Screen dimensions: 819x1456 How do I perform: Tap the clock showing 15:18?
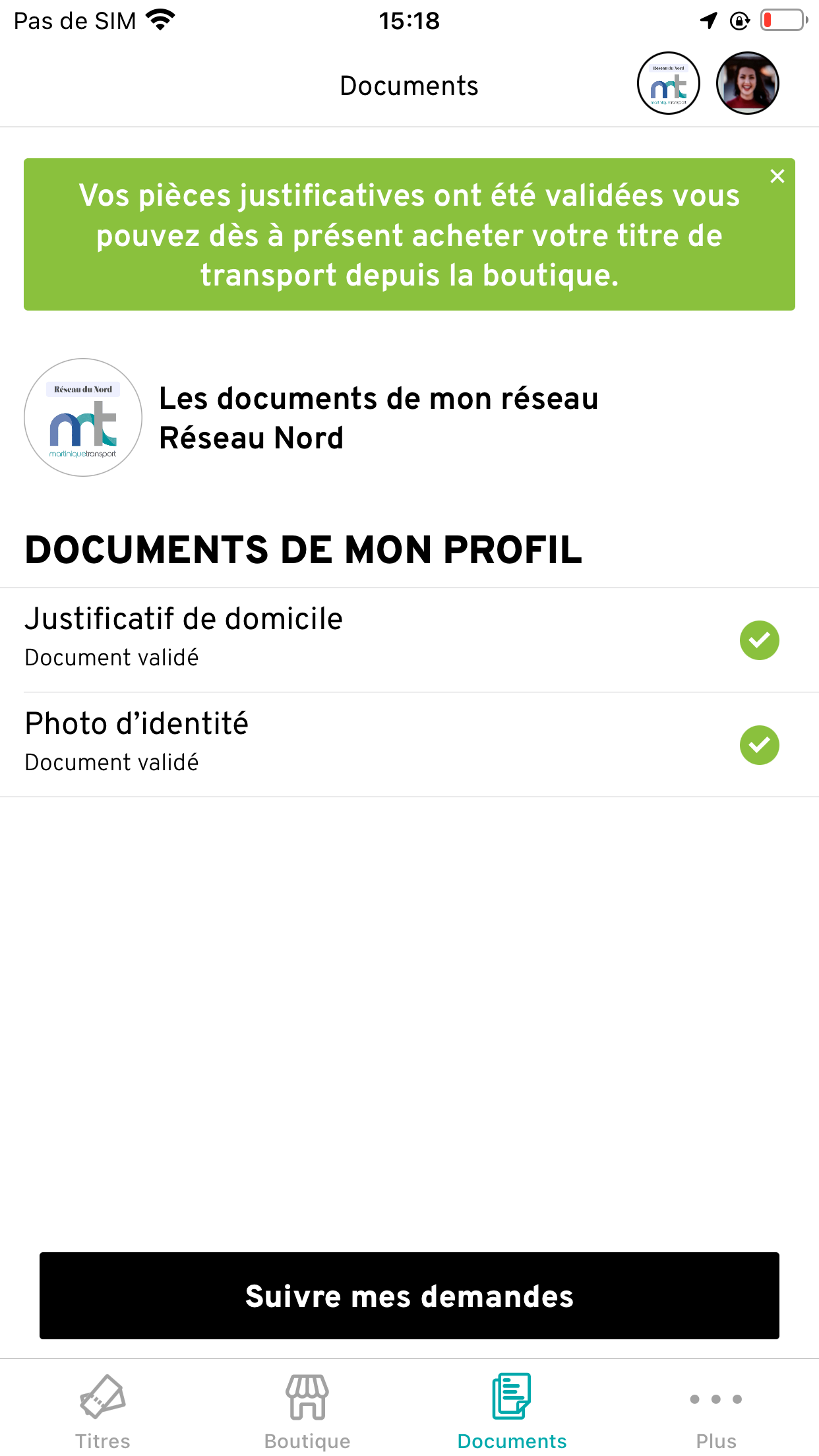click(x=409, y=21)
